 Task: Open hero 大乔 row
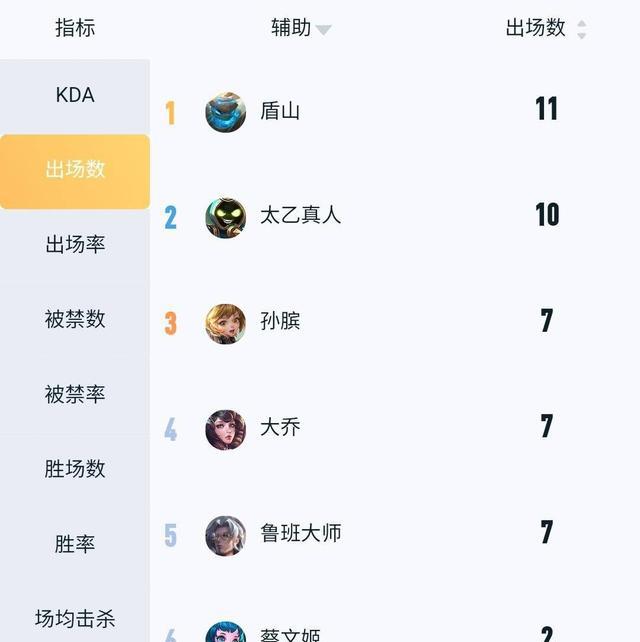(x=280, y=428)
